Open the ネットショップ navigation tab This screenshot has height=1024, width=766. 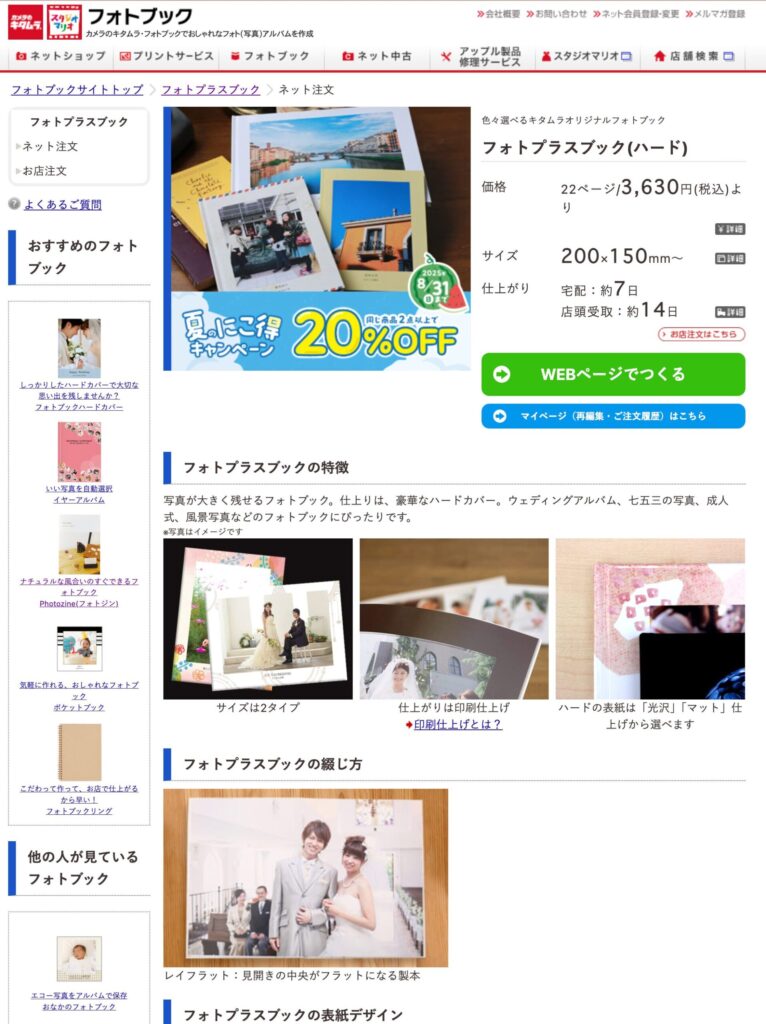click(x=60, y=57)
